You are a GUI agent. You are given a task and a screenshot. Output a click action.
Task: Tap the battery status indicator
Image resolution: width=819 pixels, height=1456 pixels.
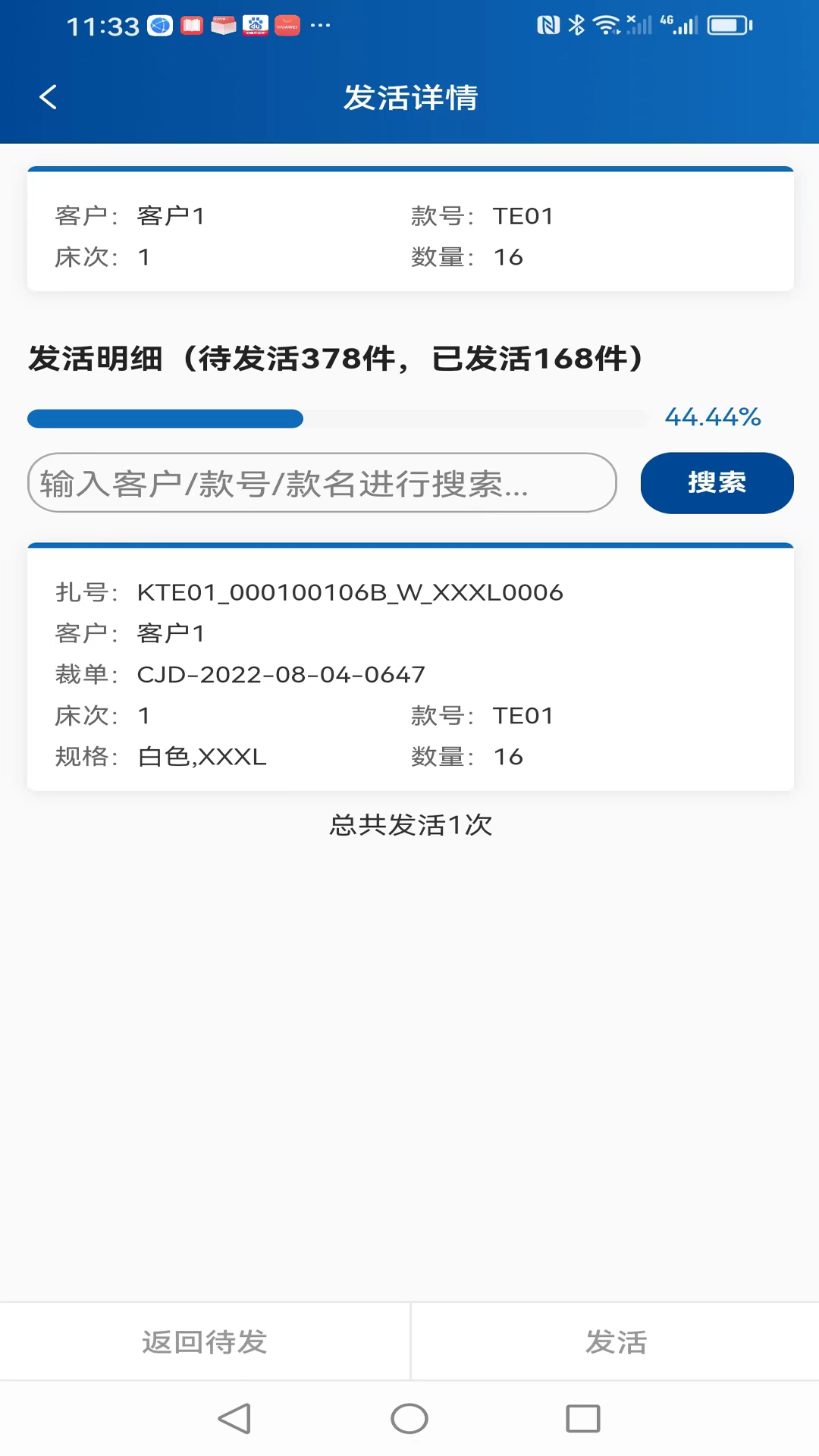tap(729, 25)
